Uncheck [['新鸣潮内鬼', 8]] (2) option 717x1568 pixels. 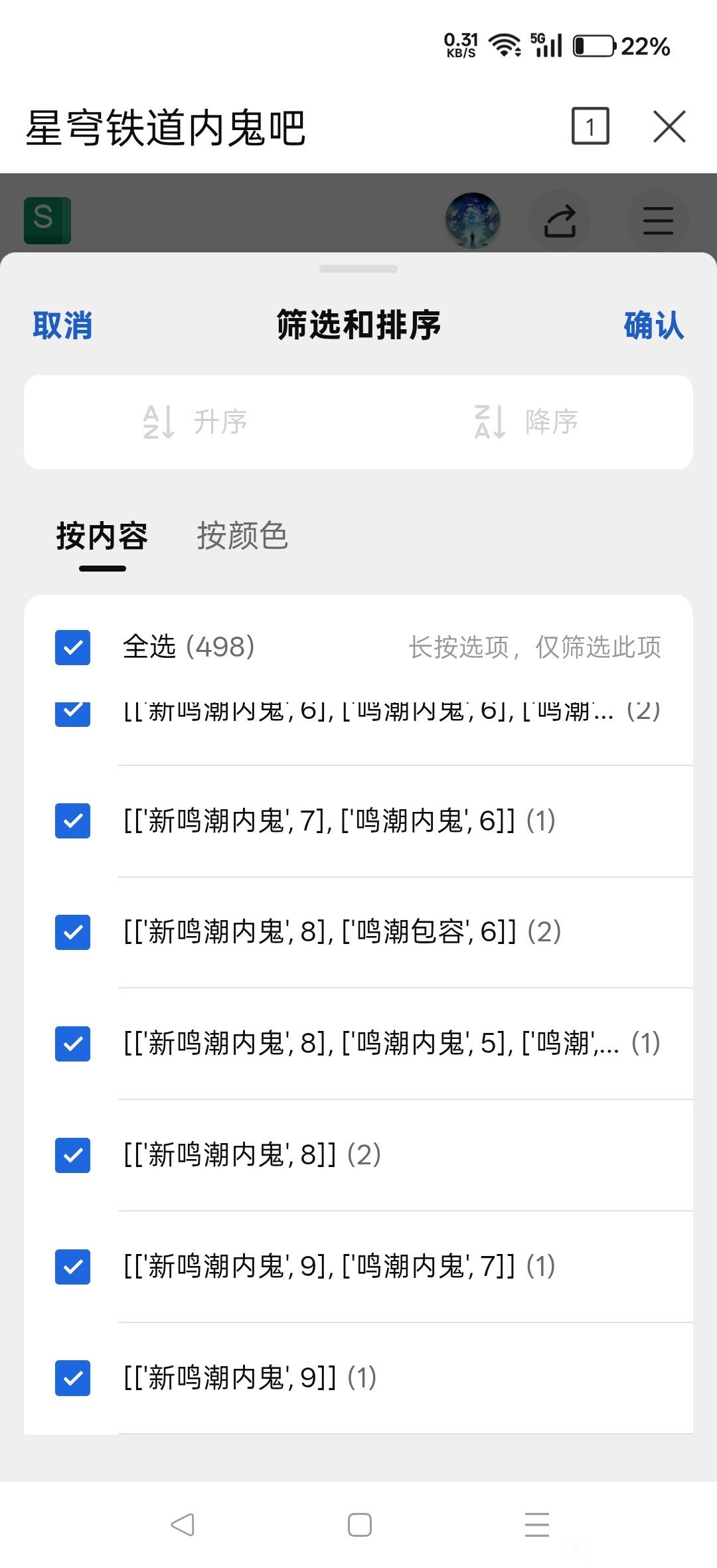click(x=73, y=1155)
